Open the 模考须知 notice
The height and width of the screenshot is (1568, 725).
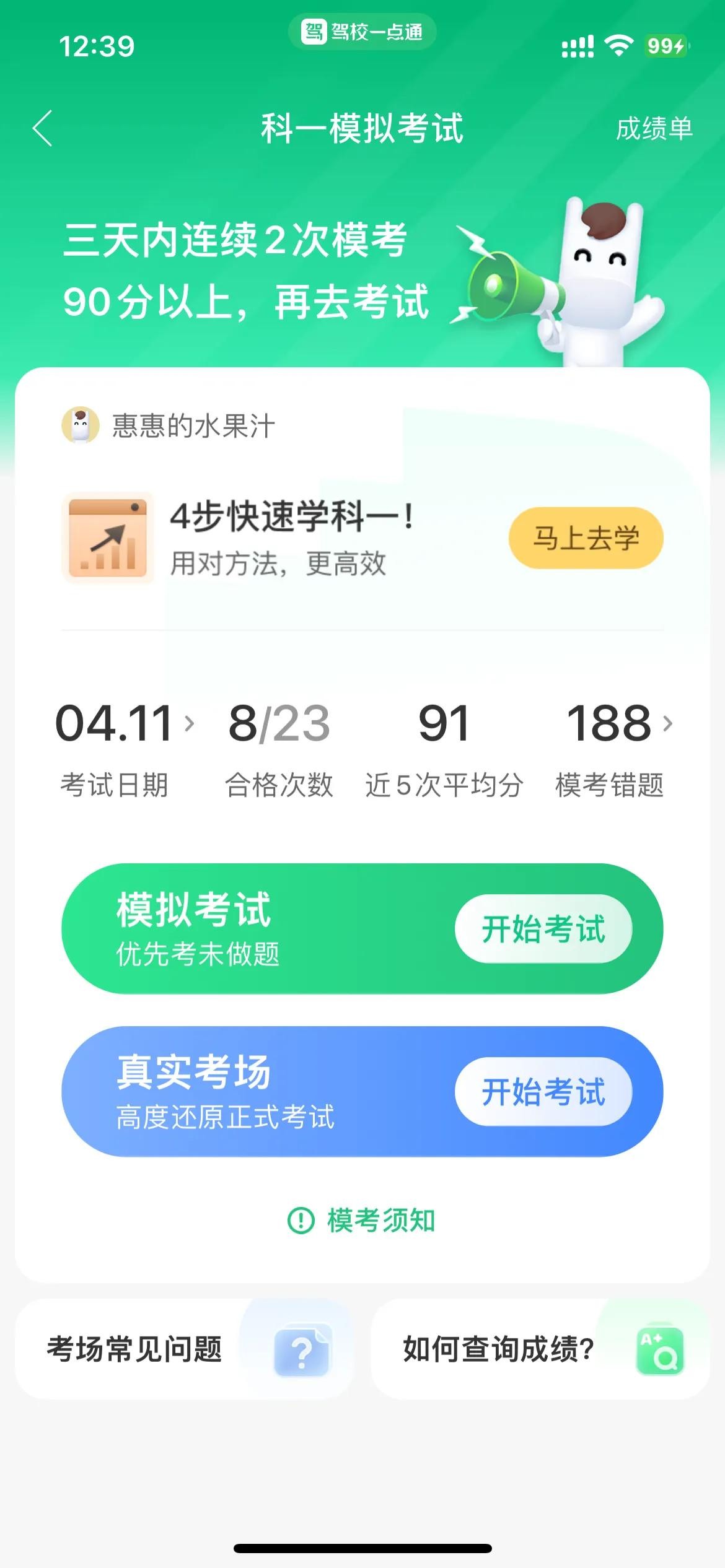tap(362, 1220)
